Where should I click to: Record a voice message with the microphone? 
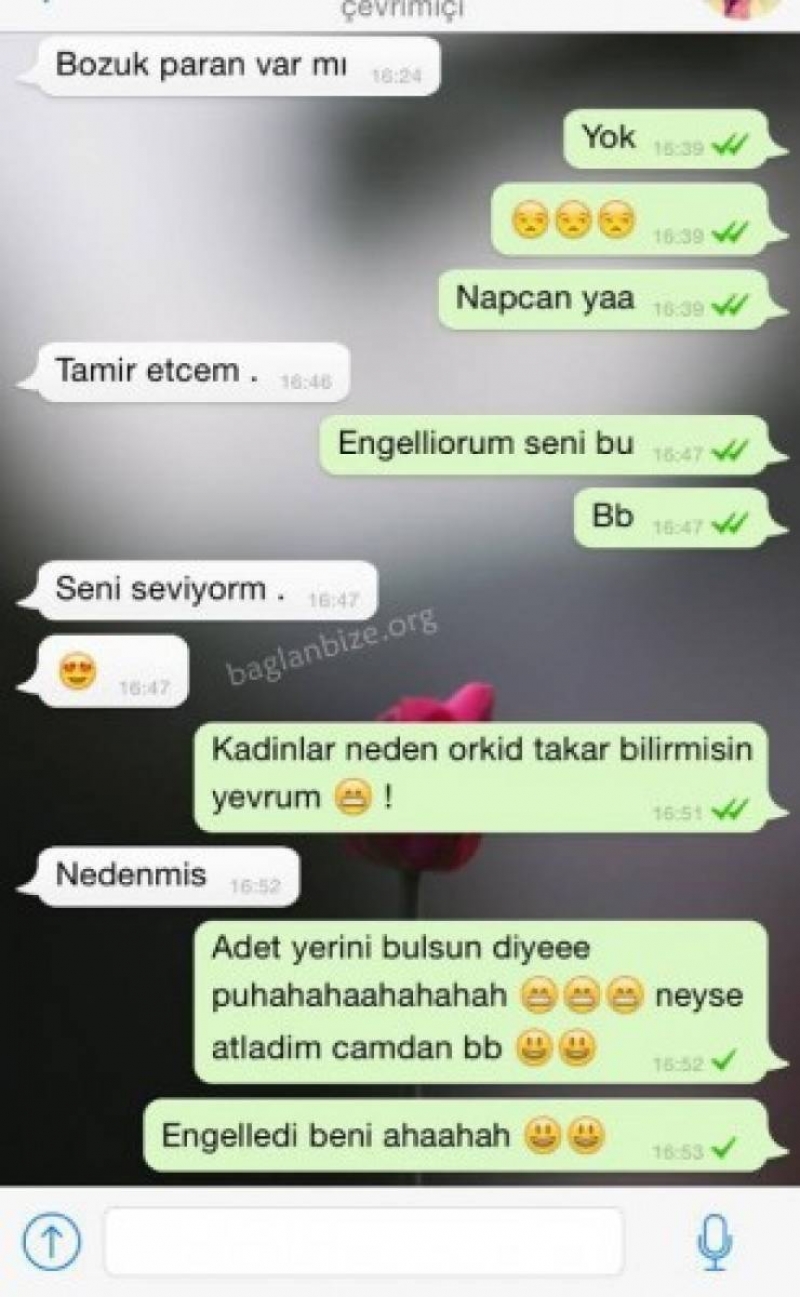coord(714,1242)
